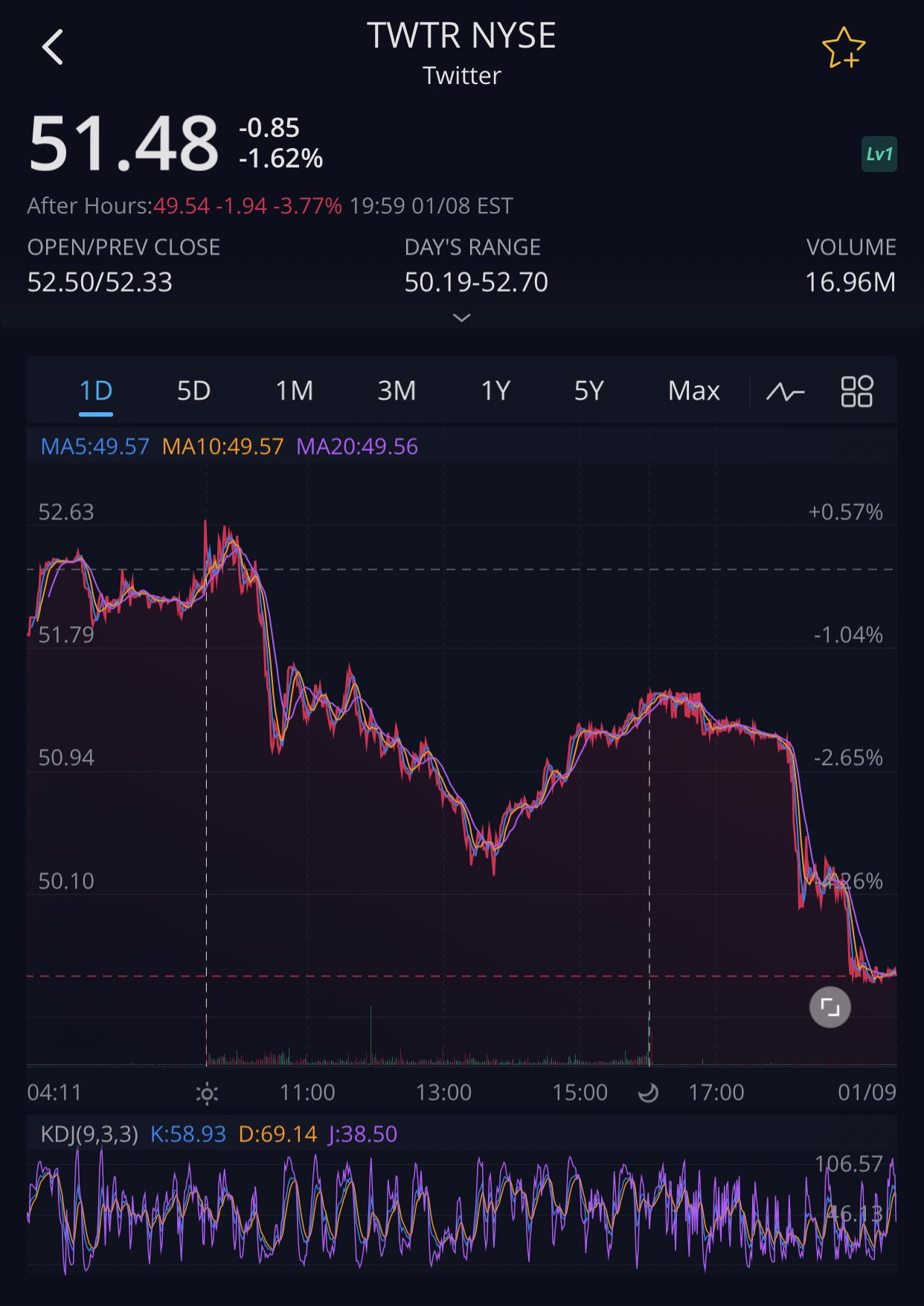Tap the Lv1 quote level badge
The height and width of the screenshot is (1306, 924).
coord(879,155)
